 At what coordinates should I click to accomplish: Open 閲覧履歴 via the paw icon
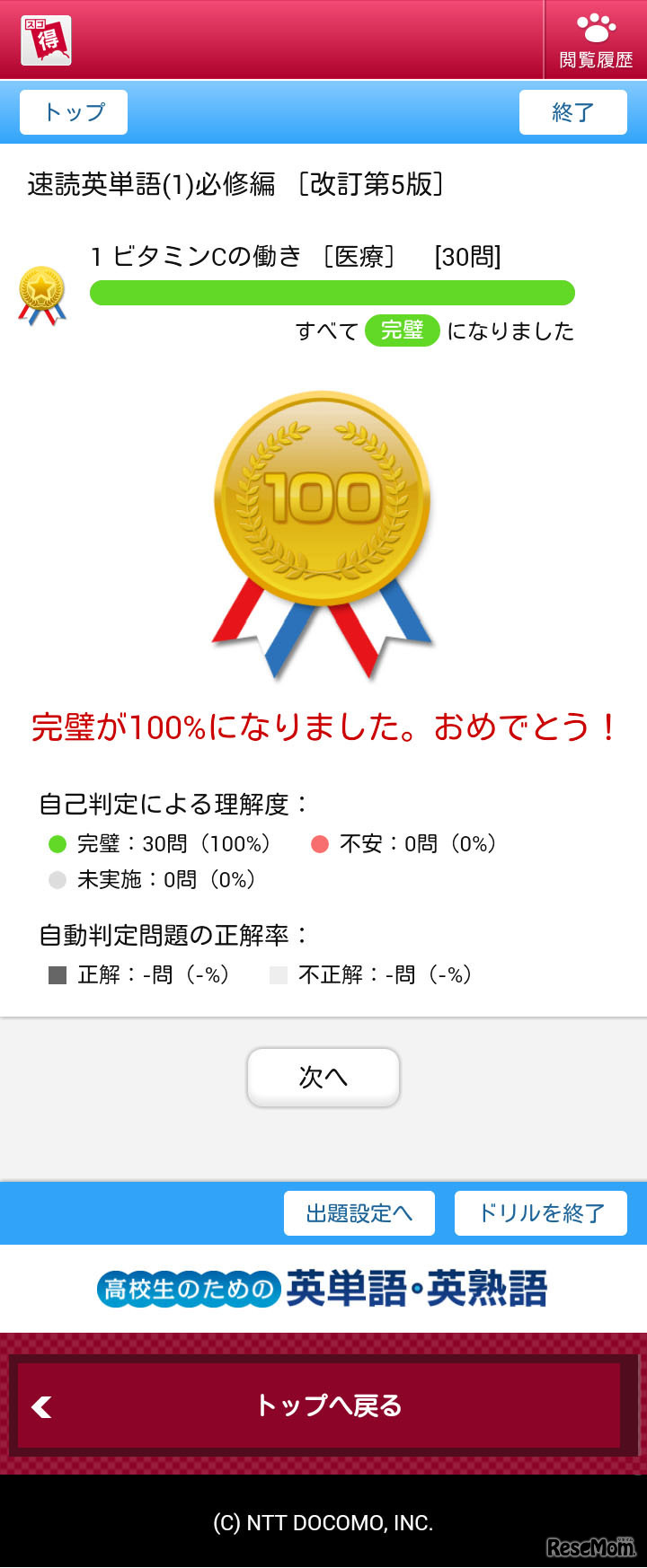pos(597,40)
